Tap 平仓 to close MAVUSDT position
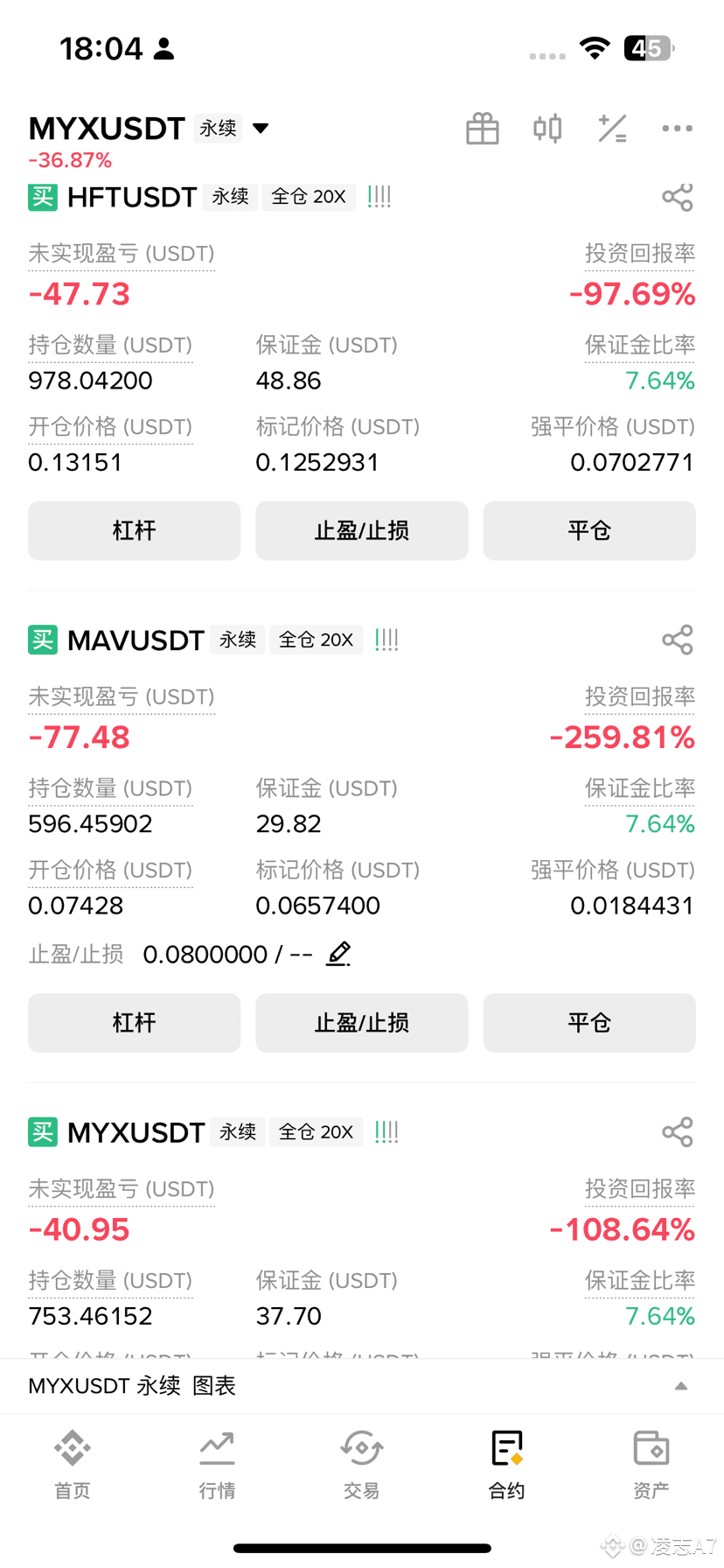724x1568 pixels. coord(589,1022)
